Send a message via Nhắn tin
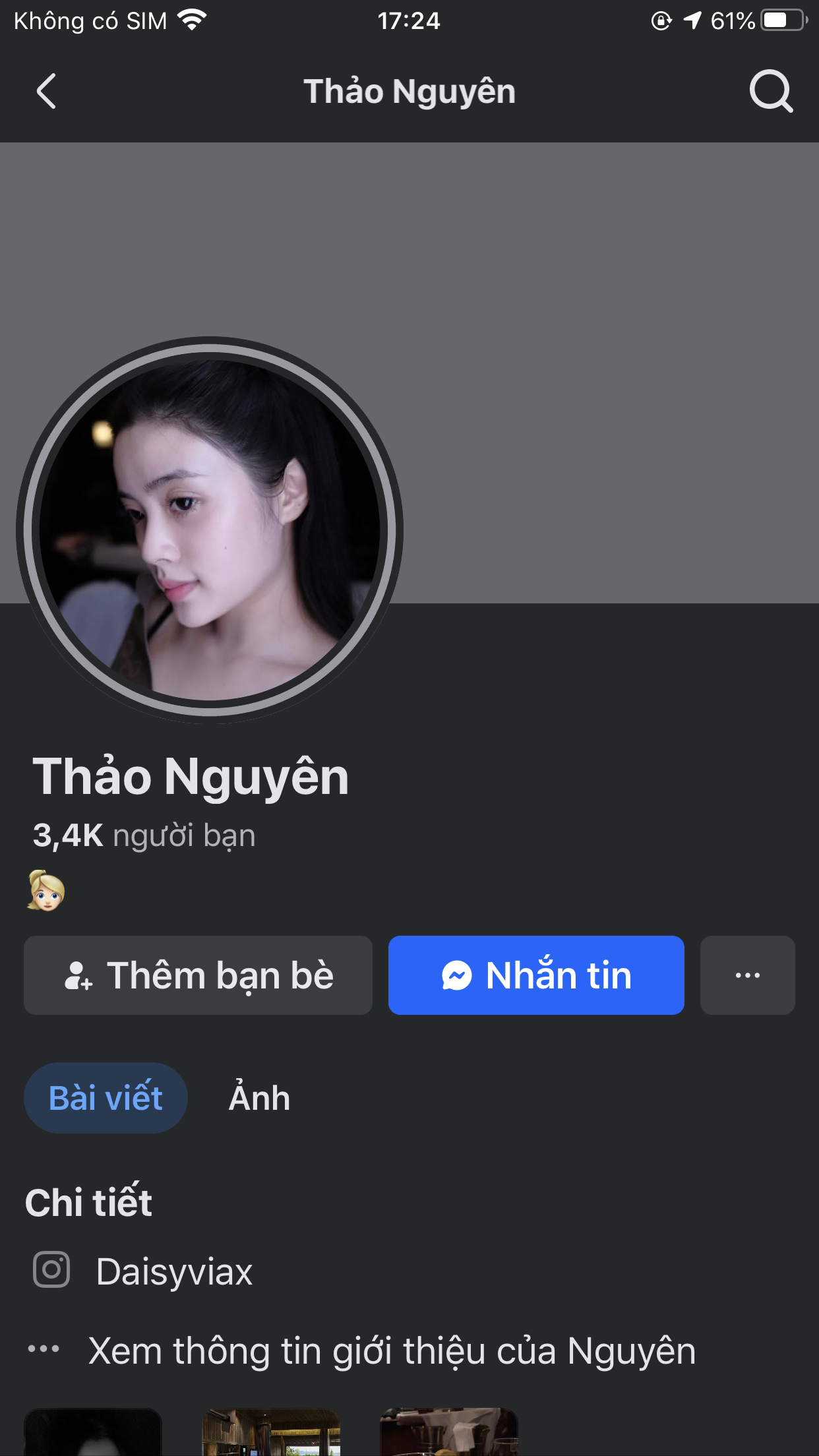This screenshot has width=819, height=1456. click(x=536, y=975)
